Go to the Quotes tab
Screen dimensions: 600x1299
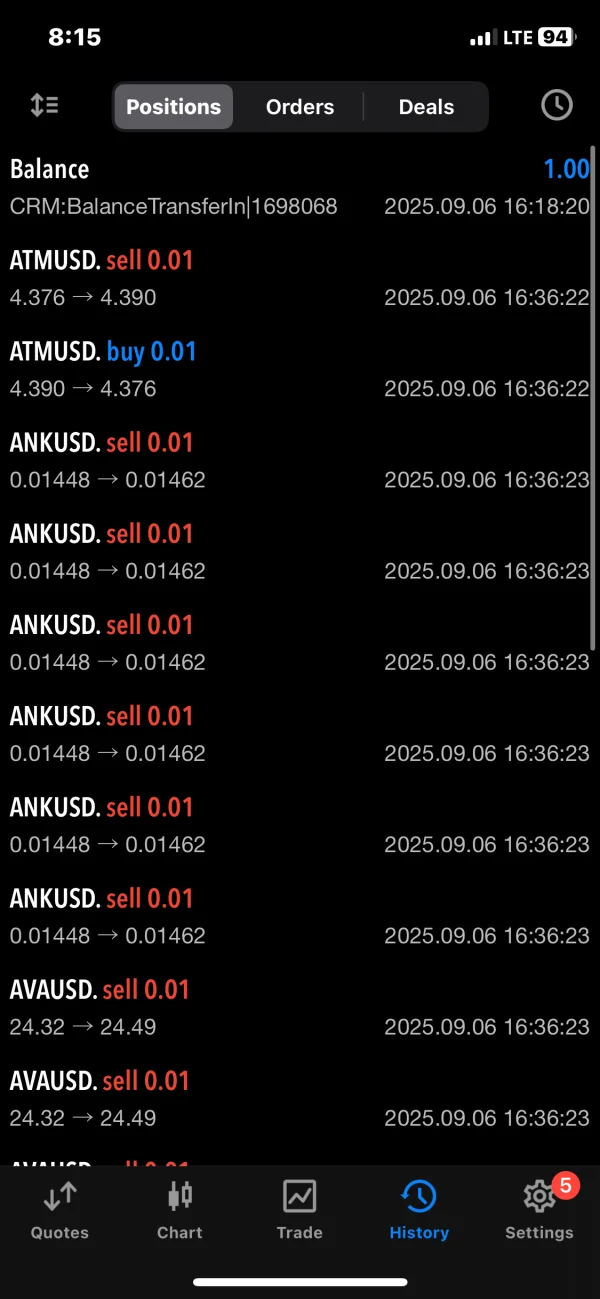[60, 1210]
